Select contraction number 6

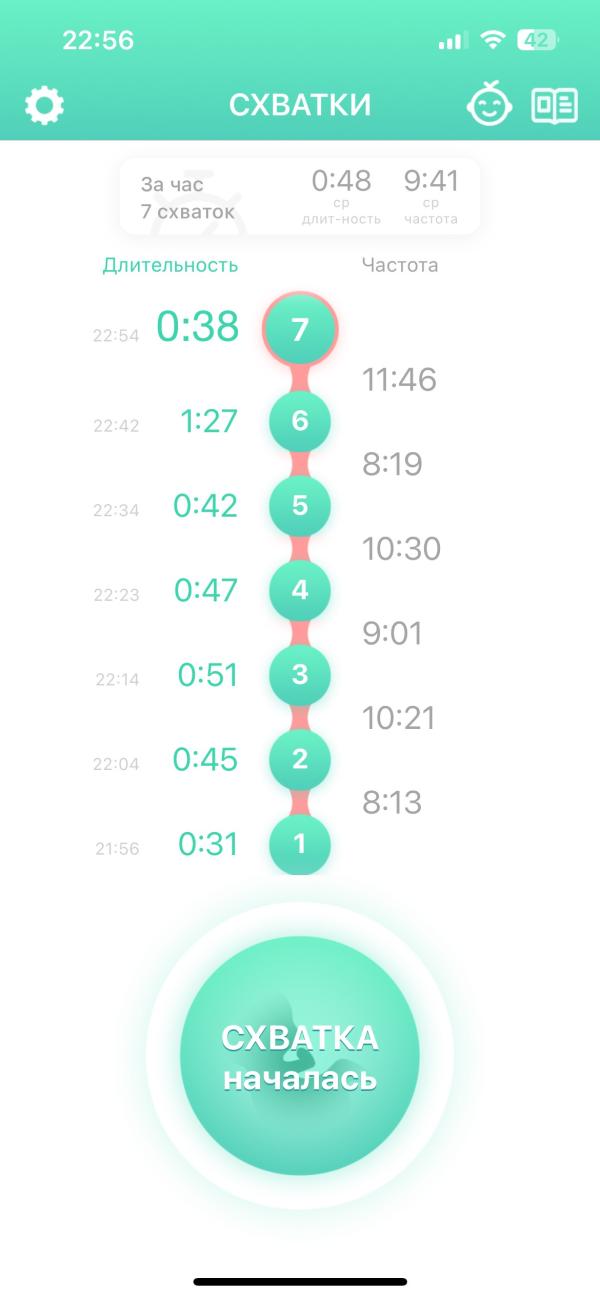tap(300, 421)
